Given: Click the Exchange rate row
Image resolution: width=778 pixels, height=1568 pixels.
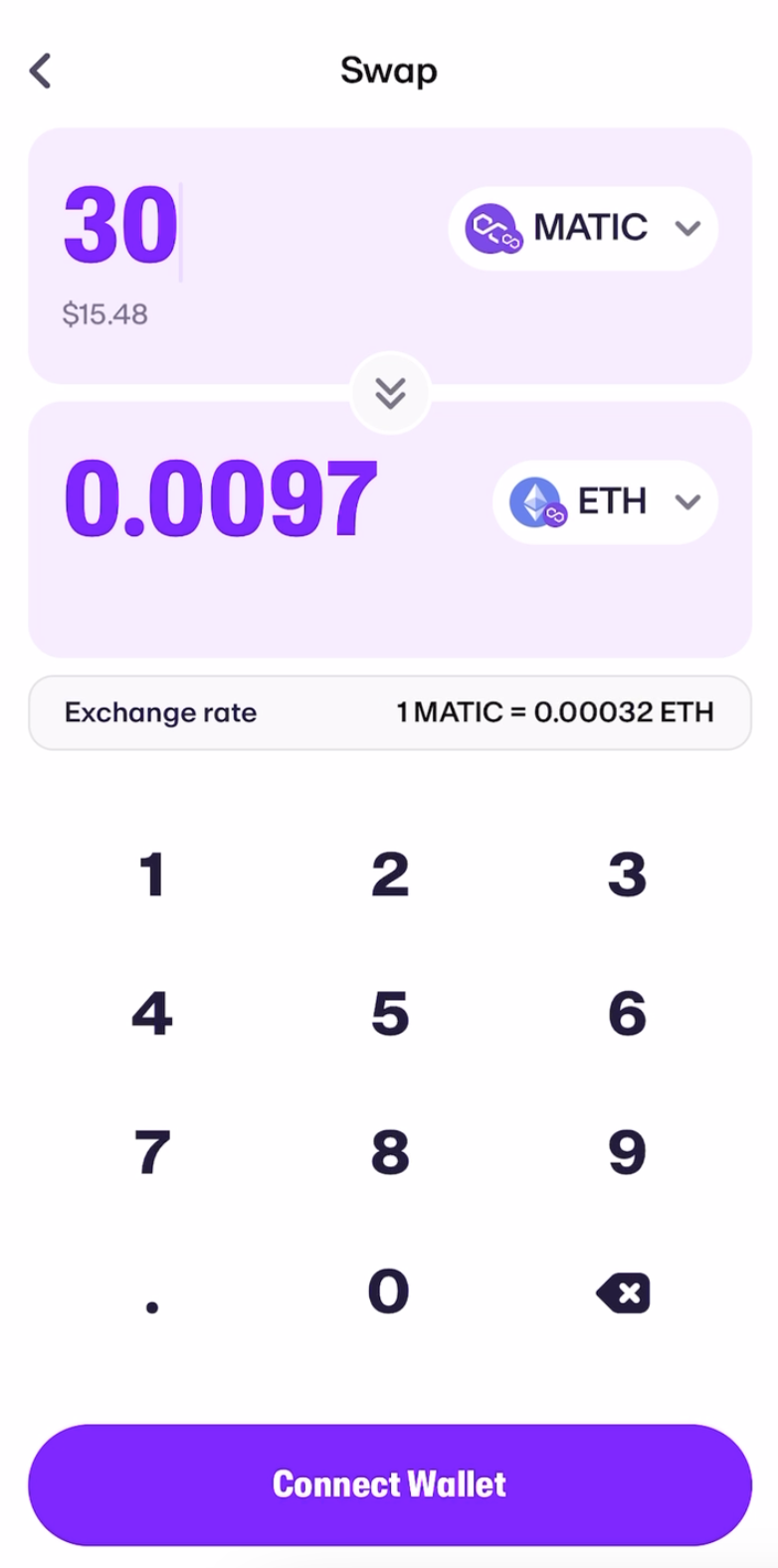Looking at the screenshot, I should 389,710.
